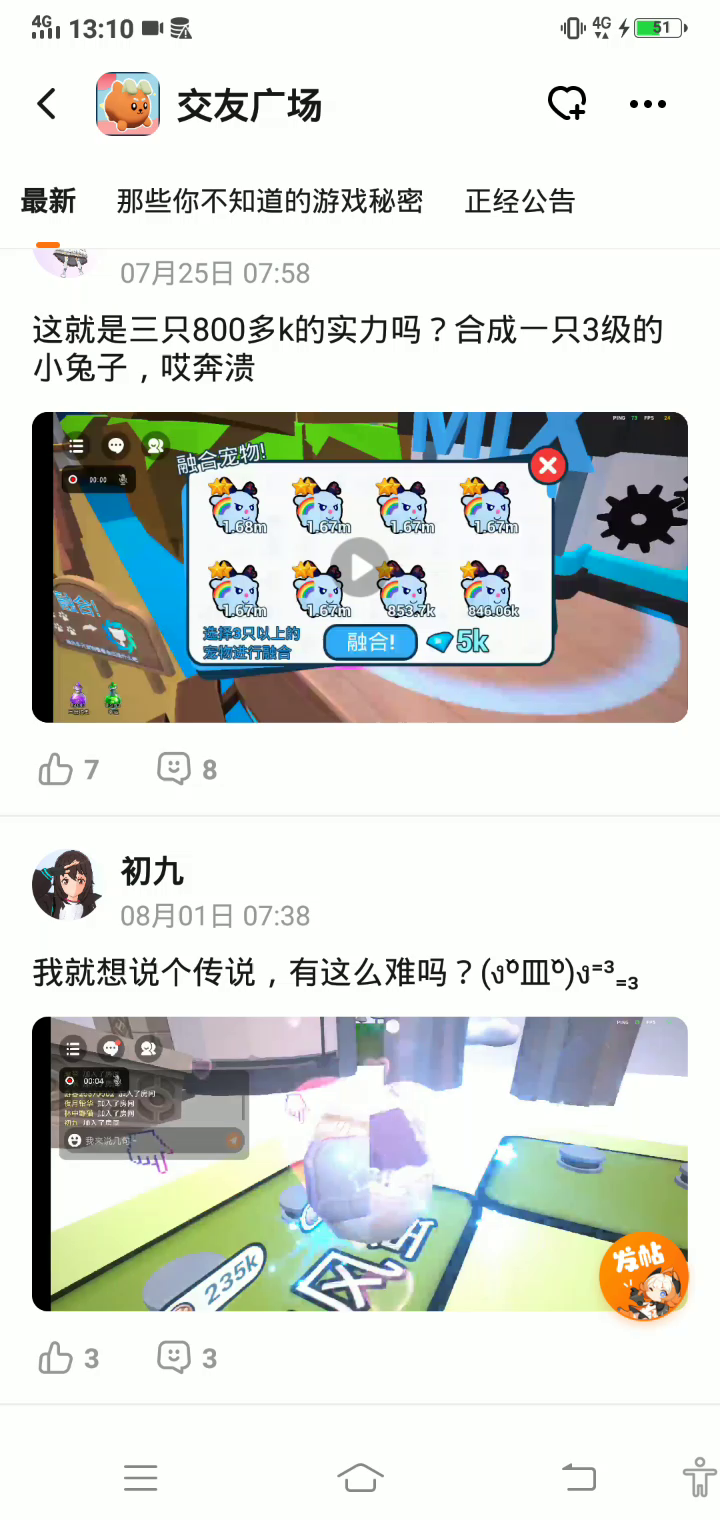The image size is (720, 1520).
Task: Tap the system back button in navigation bar
Action: tap(578, 1477)
